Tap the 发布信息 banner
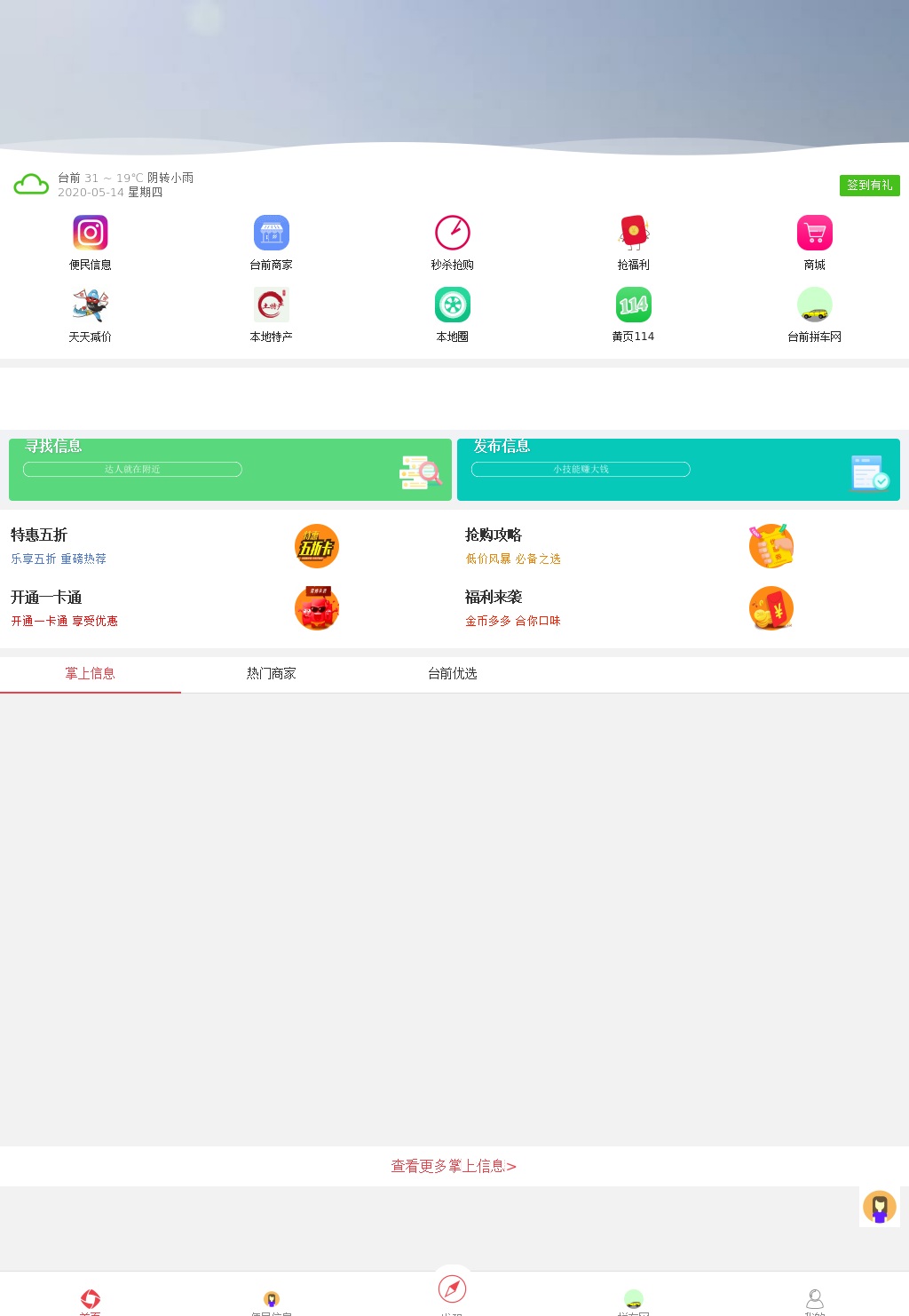Image resolution: width=909 pixels, height=1316 pixels. [678, 470]
